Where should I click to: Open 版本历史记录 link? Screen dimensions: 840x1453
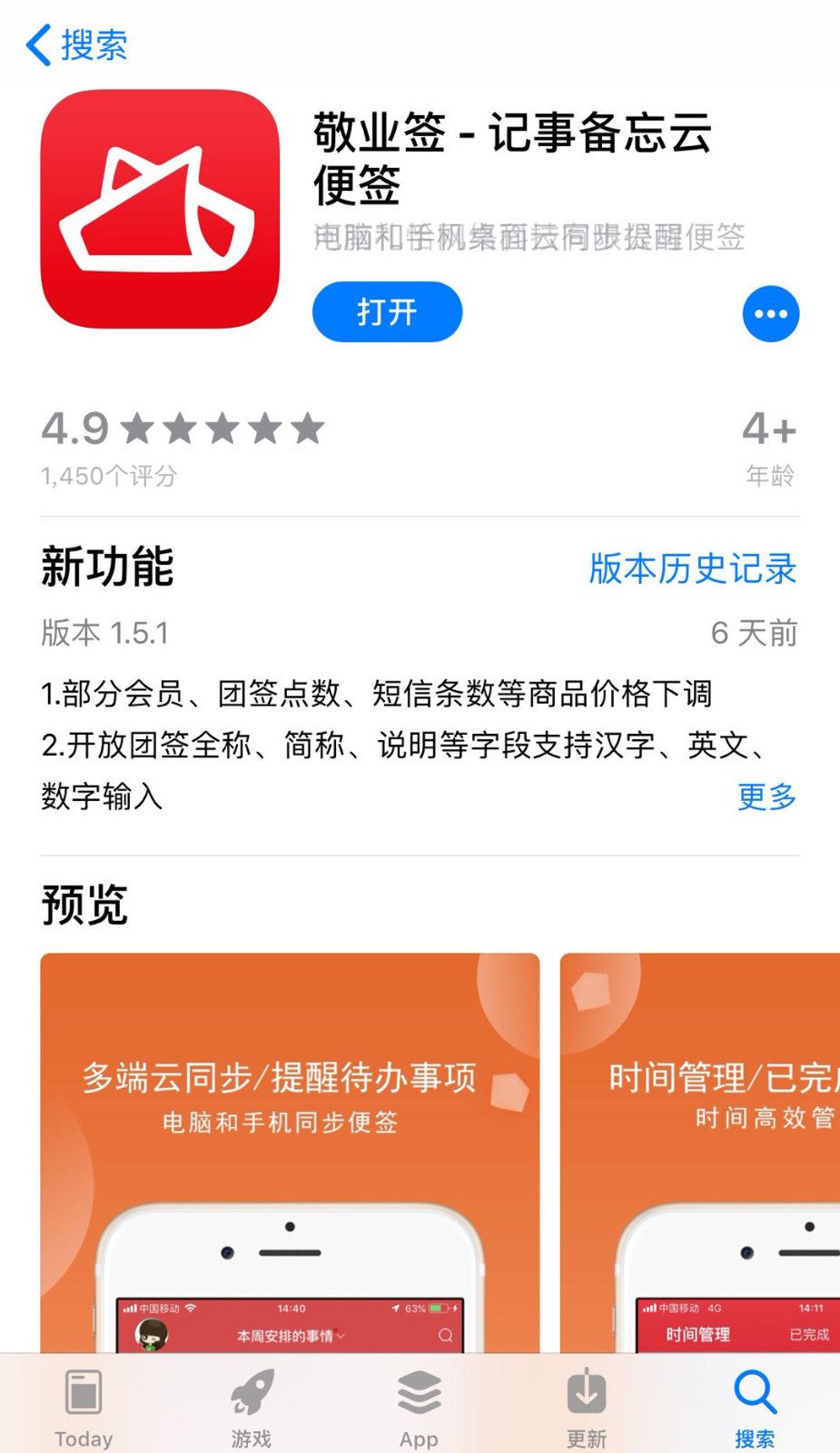click(693, 569)
